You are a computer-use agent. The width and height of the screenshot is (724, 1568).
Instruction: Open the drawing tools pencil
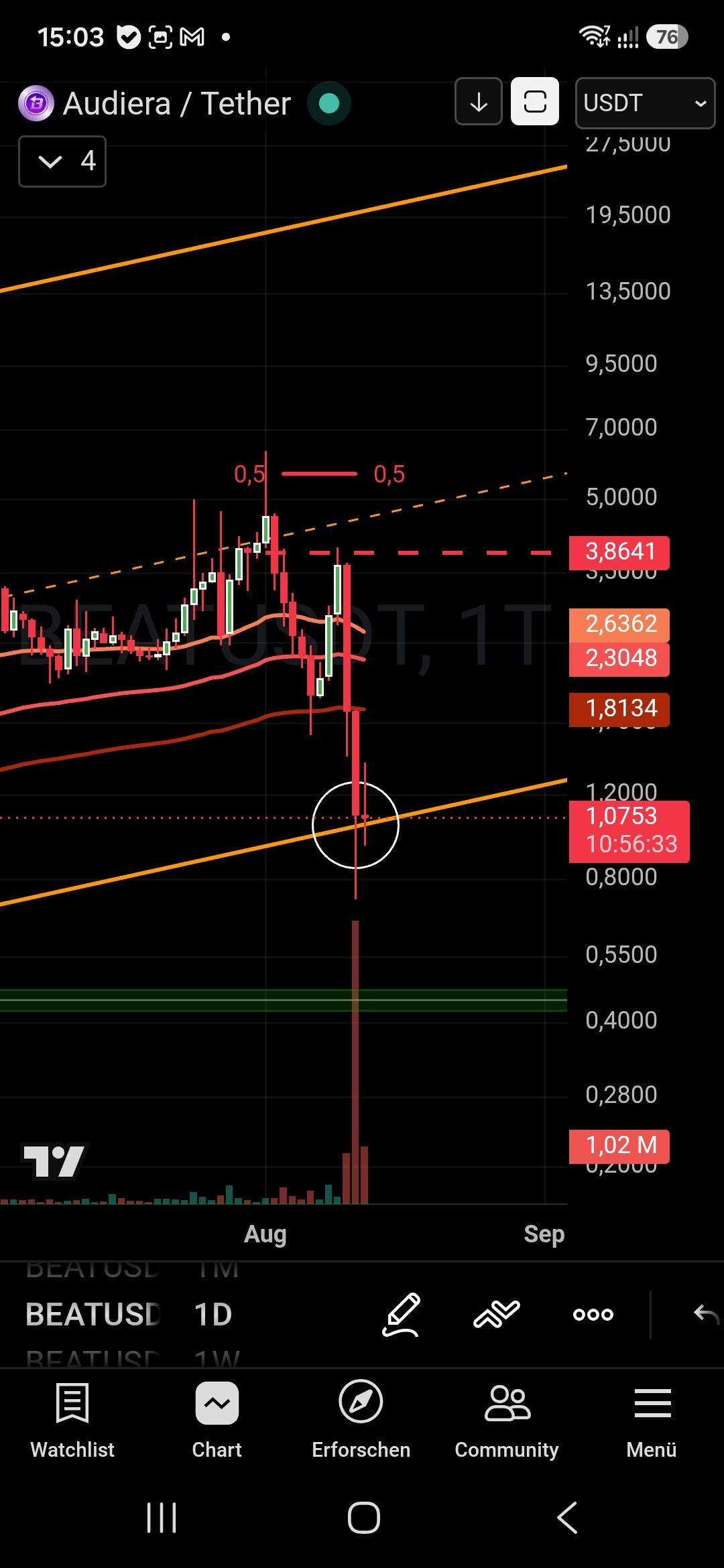(x=402, y=1315)
